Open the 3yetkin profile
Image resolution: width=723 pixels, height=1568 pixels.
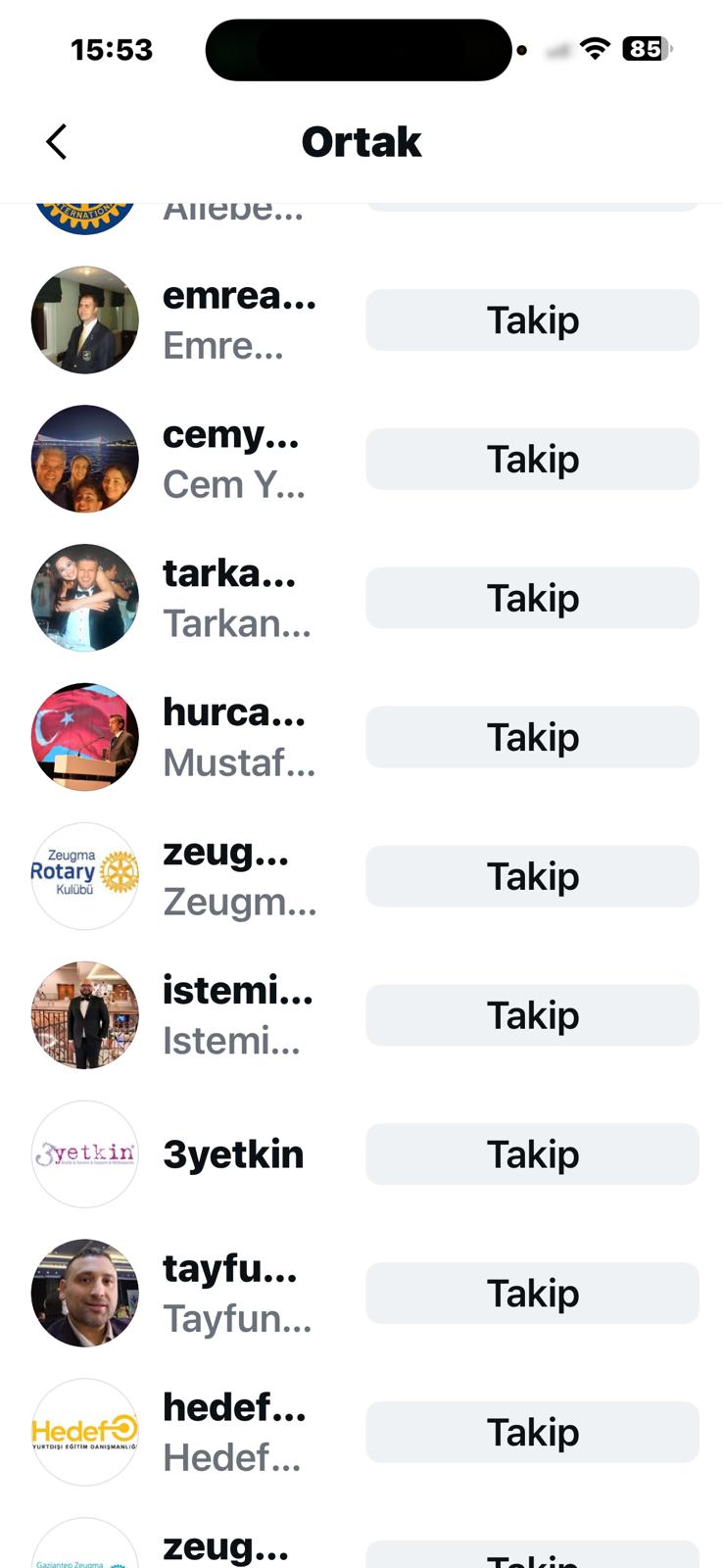pos(233,1155)
